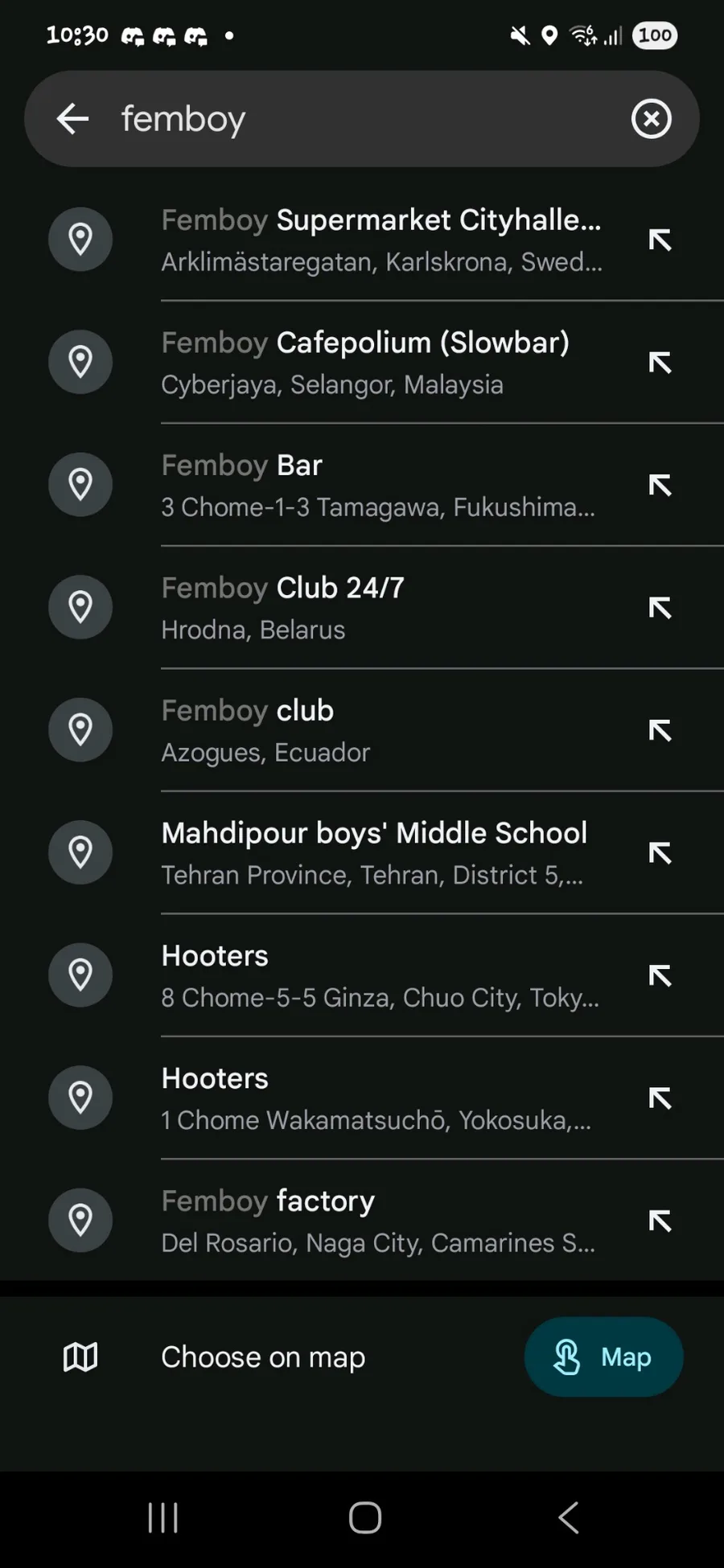Open Mahdipour boys' Middle School result
Viewport: 724px width, 1568px height.
(374, 852)
